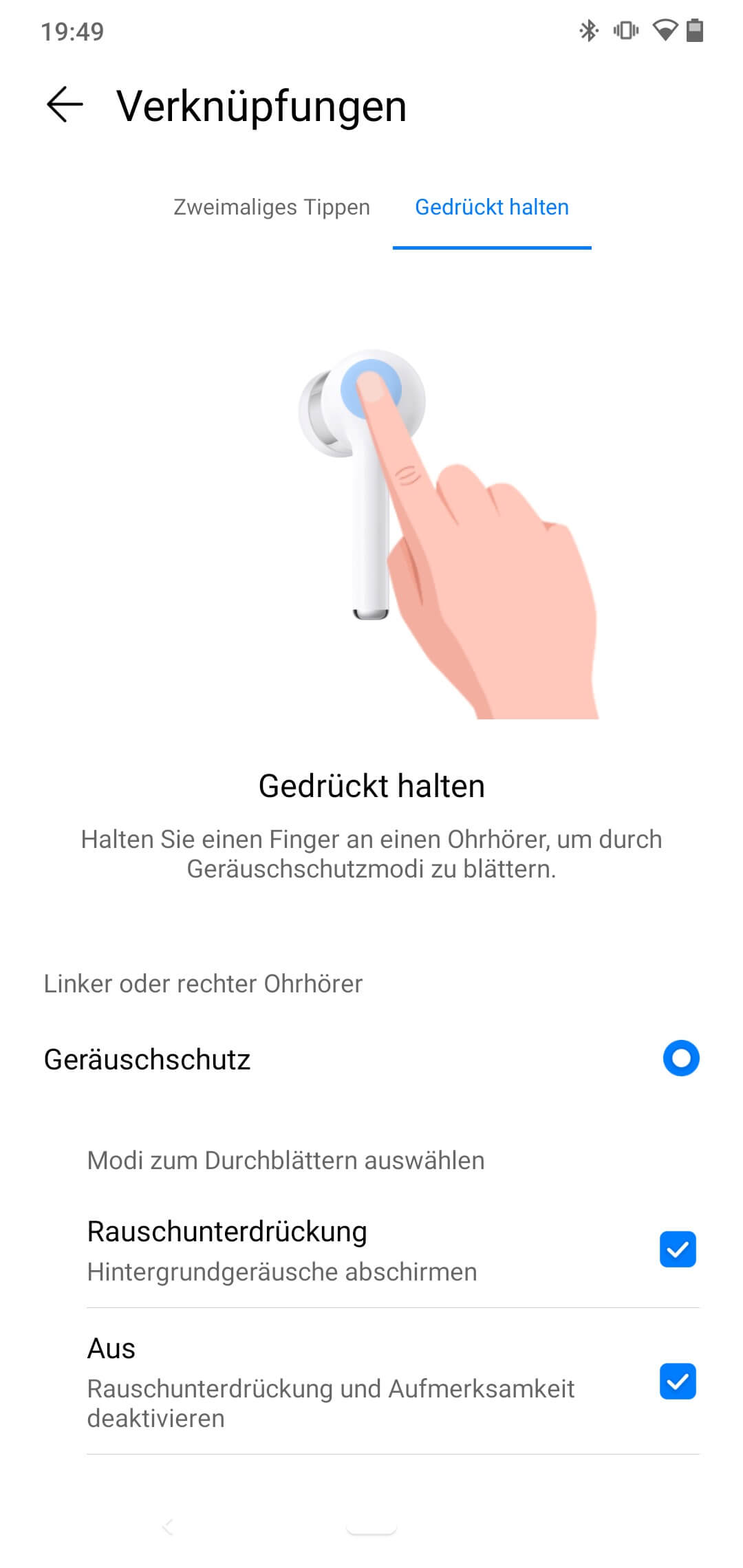
Task: Uncheck the Aus mode checkbox
Action: [x=677, y=1382]
